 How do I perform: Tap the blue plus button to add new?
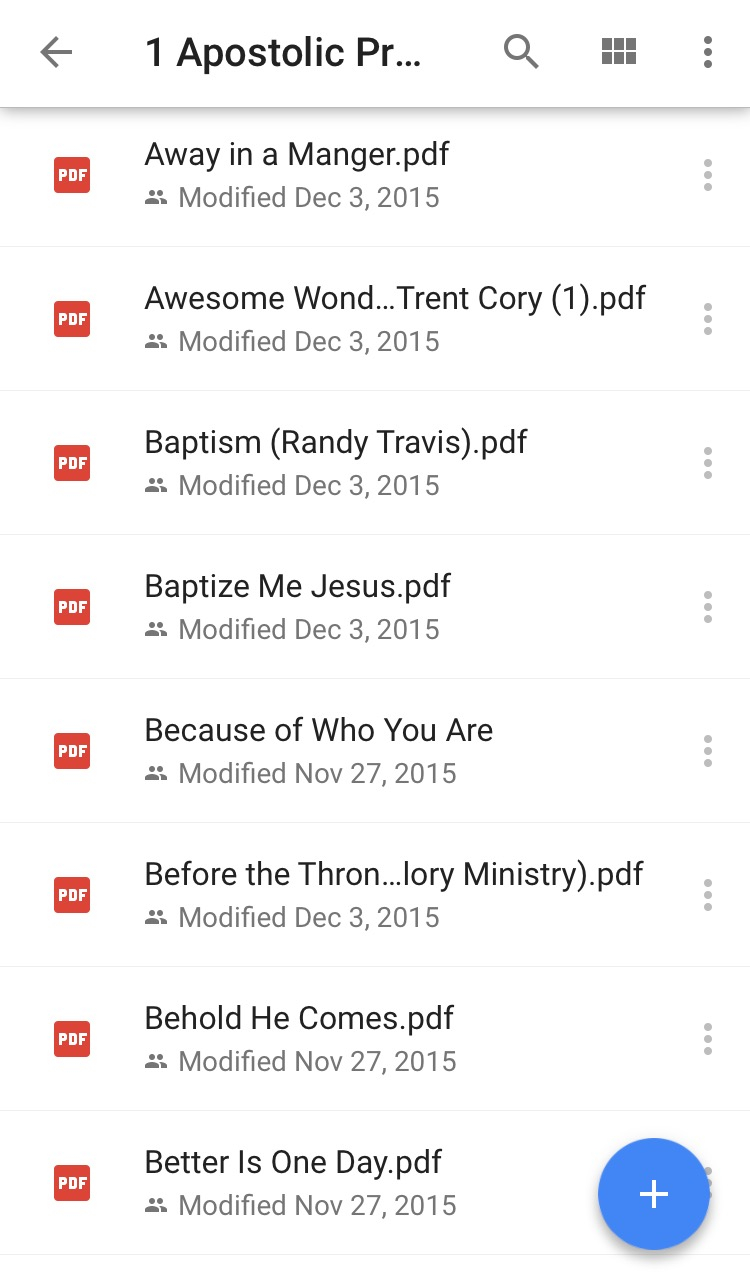click(x=654, y=1194)
